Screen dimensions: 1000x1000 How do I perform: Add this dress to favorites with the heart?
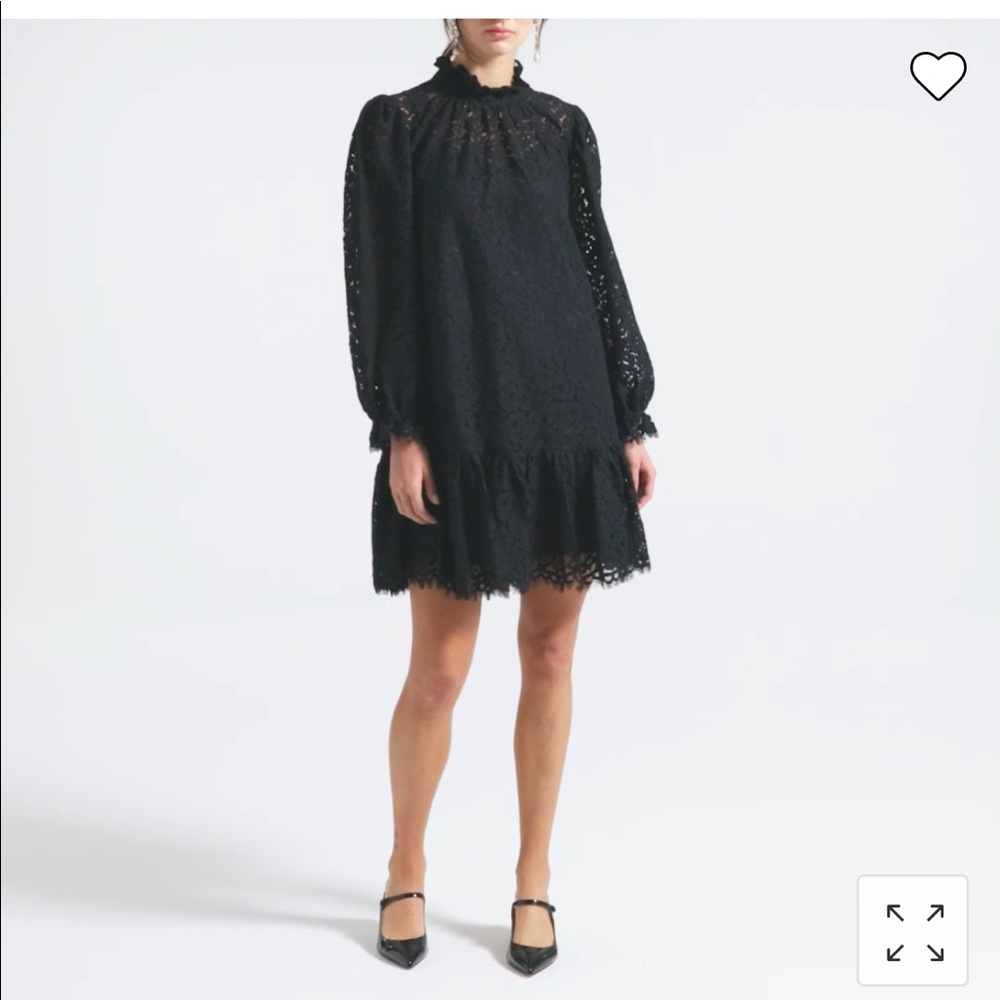coord(937,75)
